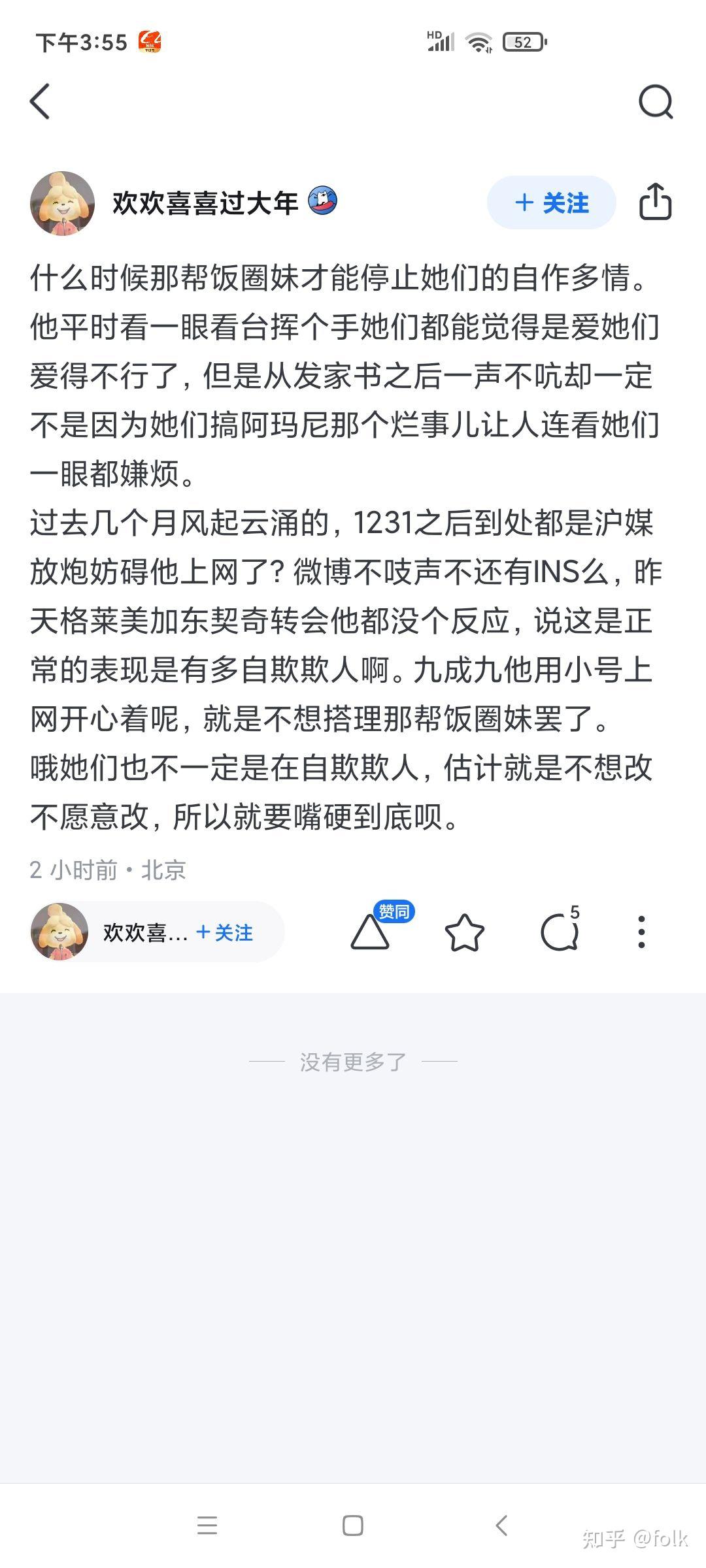The image size is (706, 1568).
Task: Favorite this post with the star icon
Action: [465, 932]
